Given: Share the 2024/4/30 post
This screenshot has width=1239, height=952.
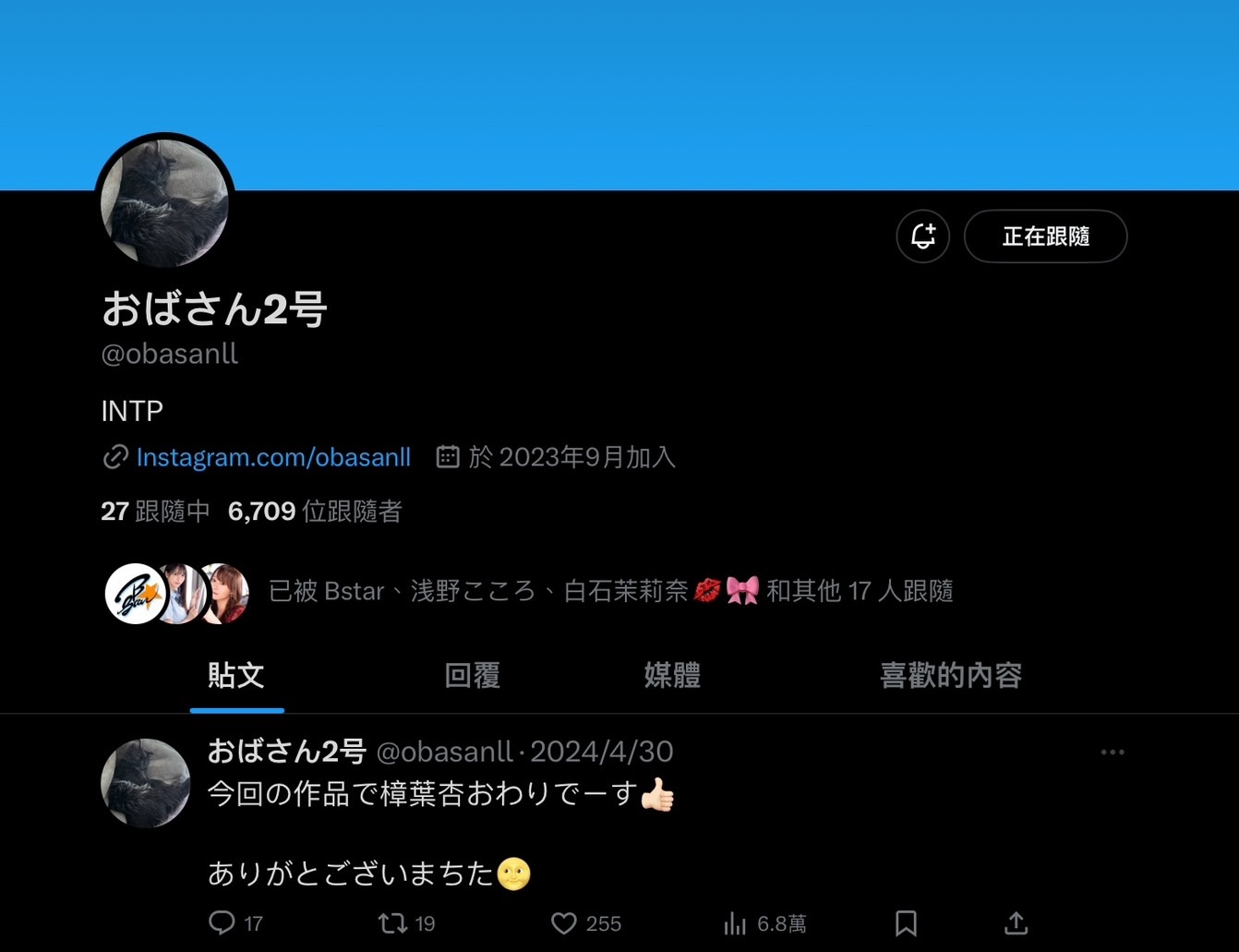Looking at the screenshot, I should click(1016, 922).
